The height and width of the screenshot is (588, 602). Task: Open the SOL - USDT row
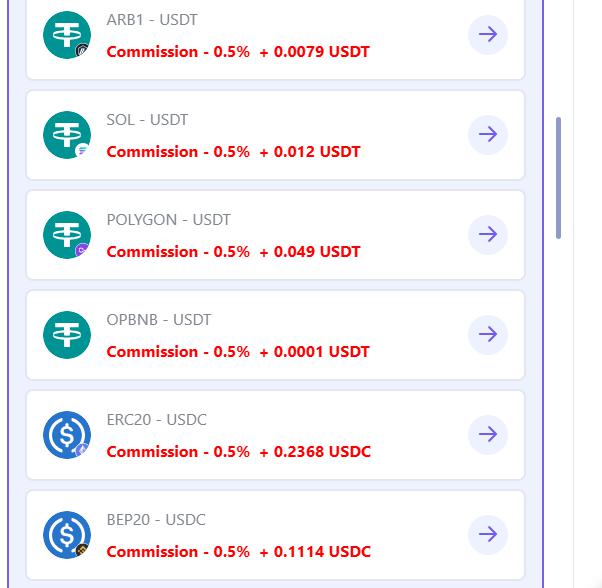click(x=275, y=135)
